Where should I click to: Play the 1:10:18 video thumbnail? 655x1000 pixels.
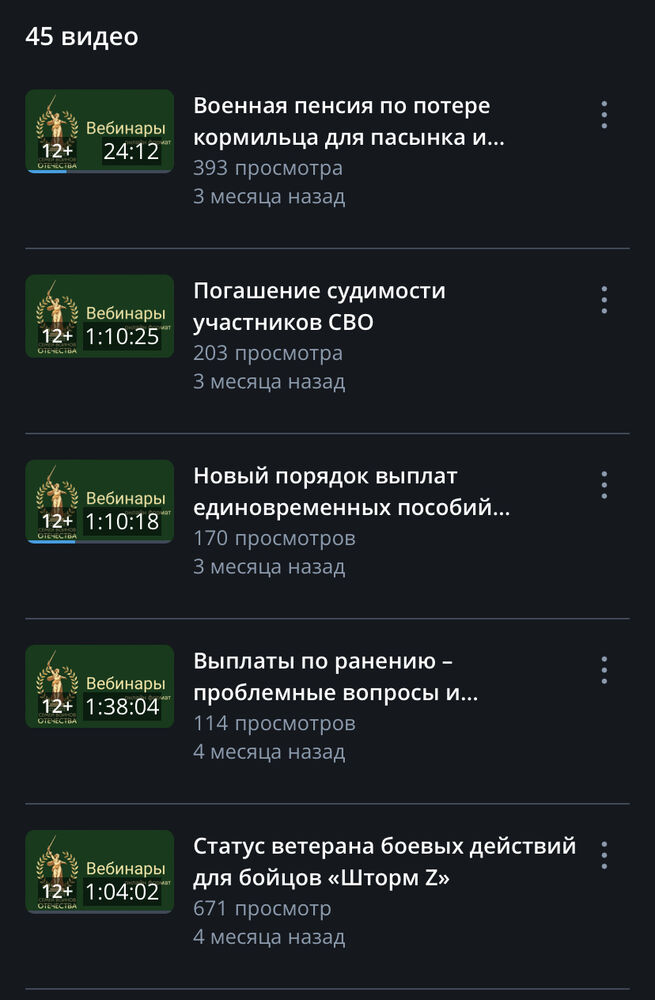(x=99, y=501)
